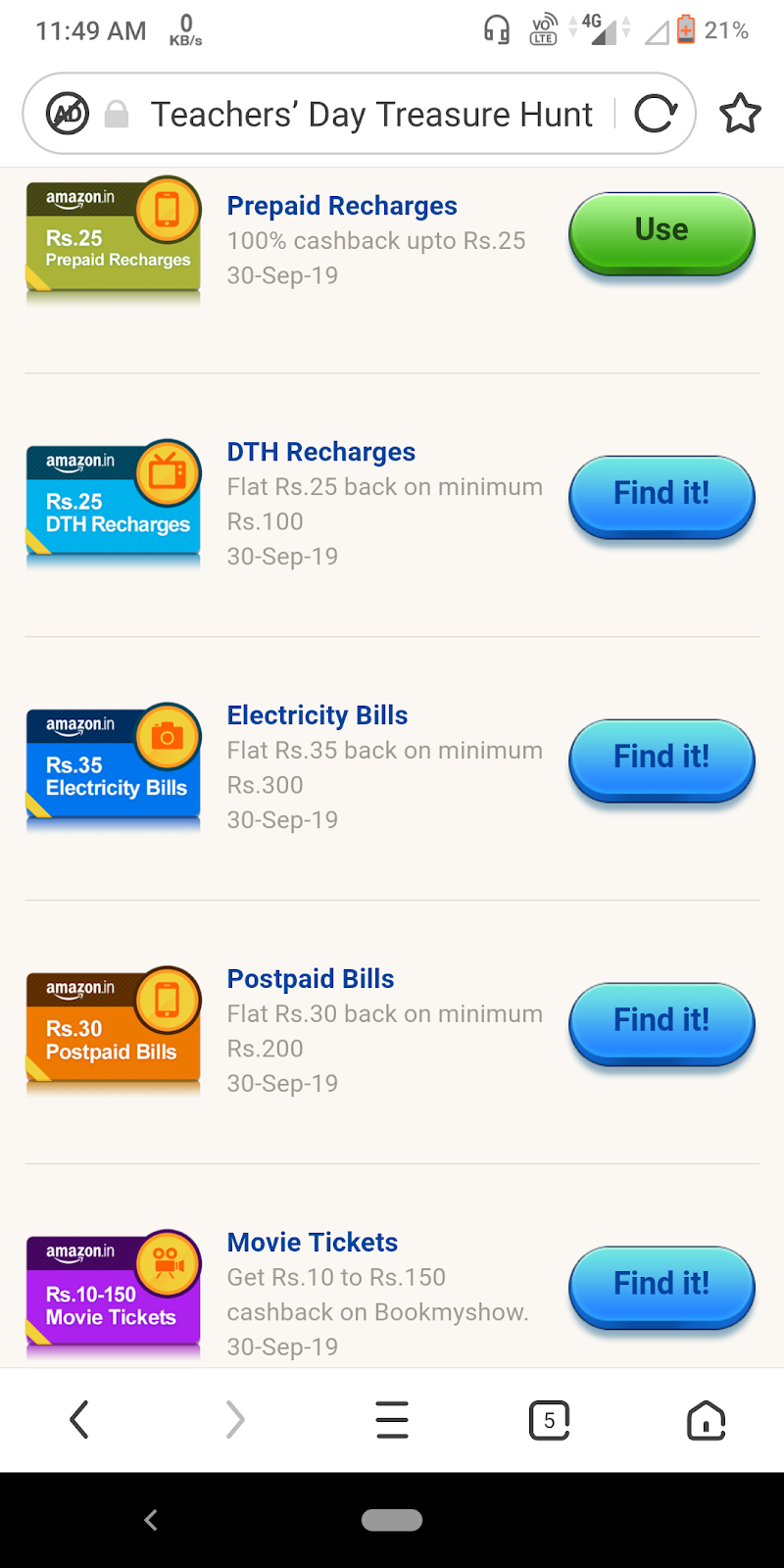This screenshot has height=1568, width=784.
Task: Select Find it! for Movie Tickets
Action: [x=661, y=1285]
